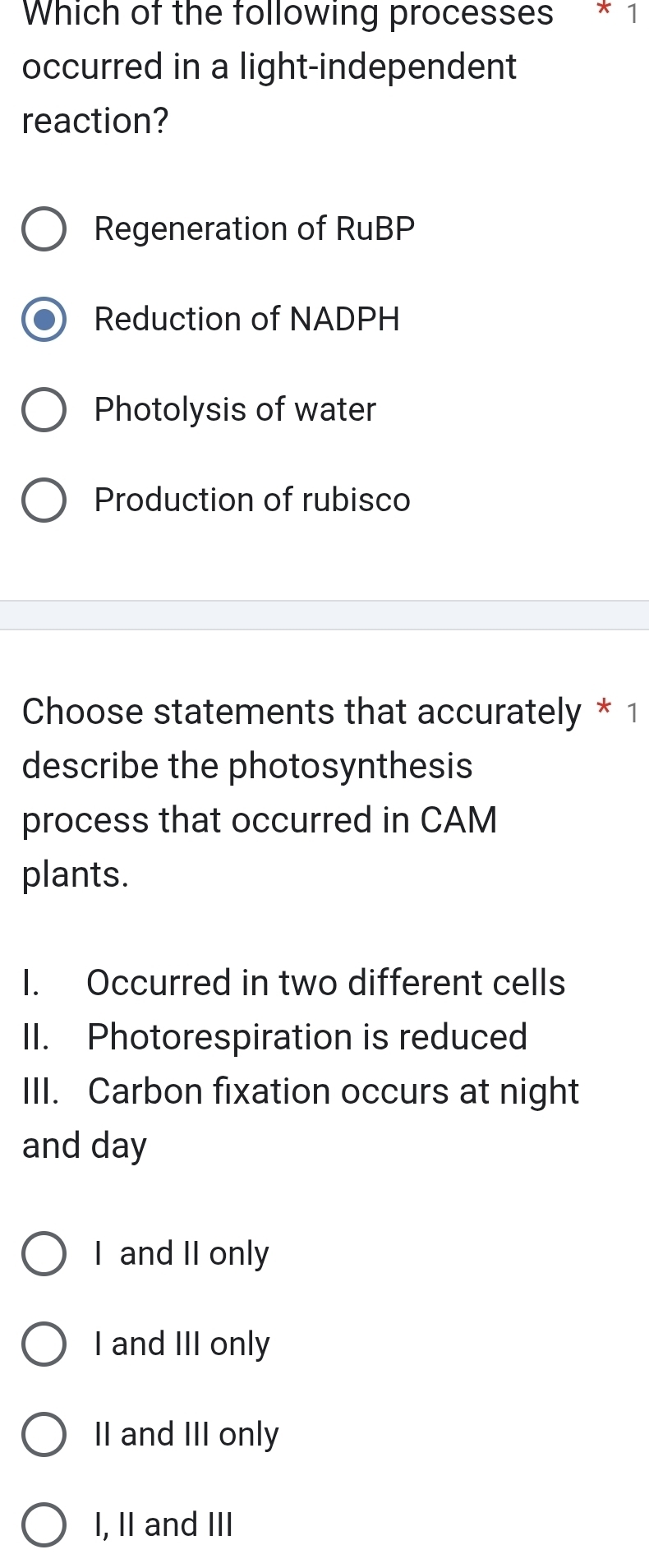Pick the 'I and III only' option
The width and height of the screenshot is (649, 1568).
[45, 1344]
